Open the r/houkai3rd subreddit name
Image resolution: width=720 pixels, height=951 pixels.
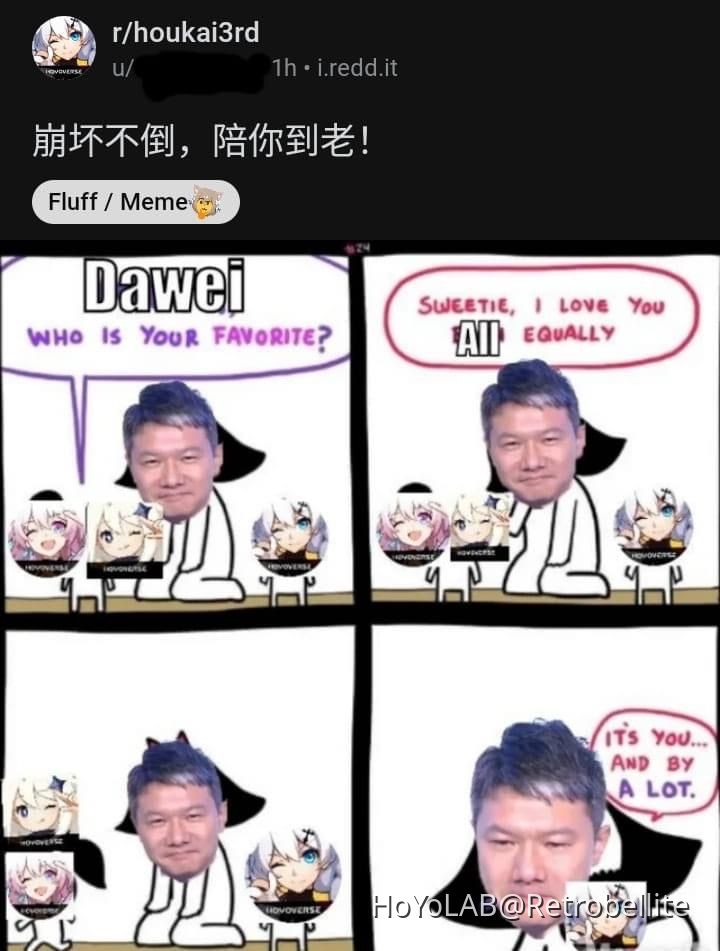click(185, 32)
